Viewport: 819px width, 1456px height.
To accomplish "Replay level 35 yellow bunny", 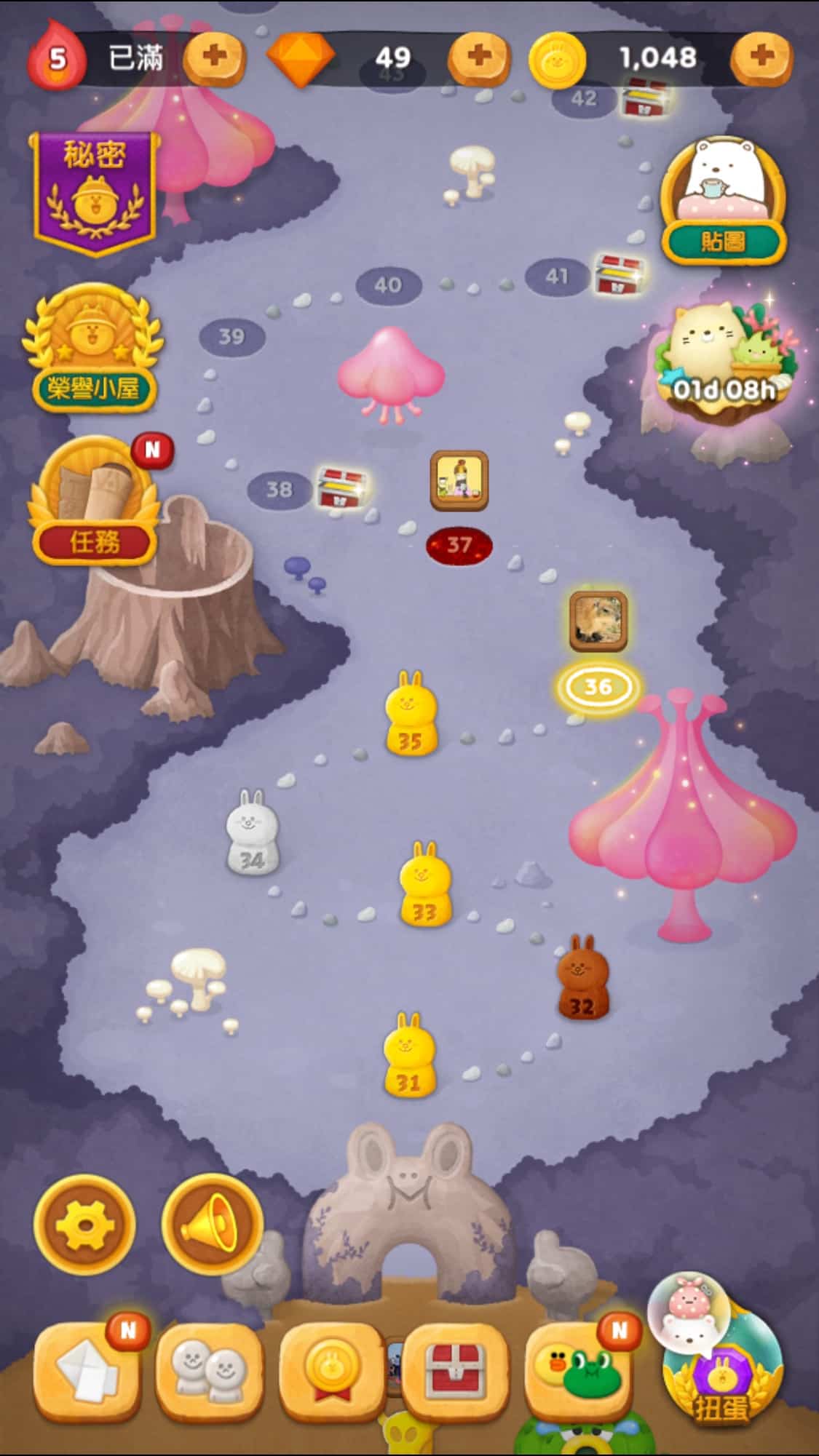I will (x=410, y=717).
